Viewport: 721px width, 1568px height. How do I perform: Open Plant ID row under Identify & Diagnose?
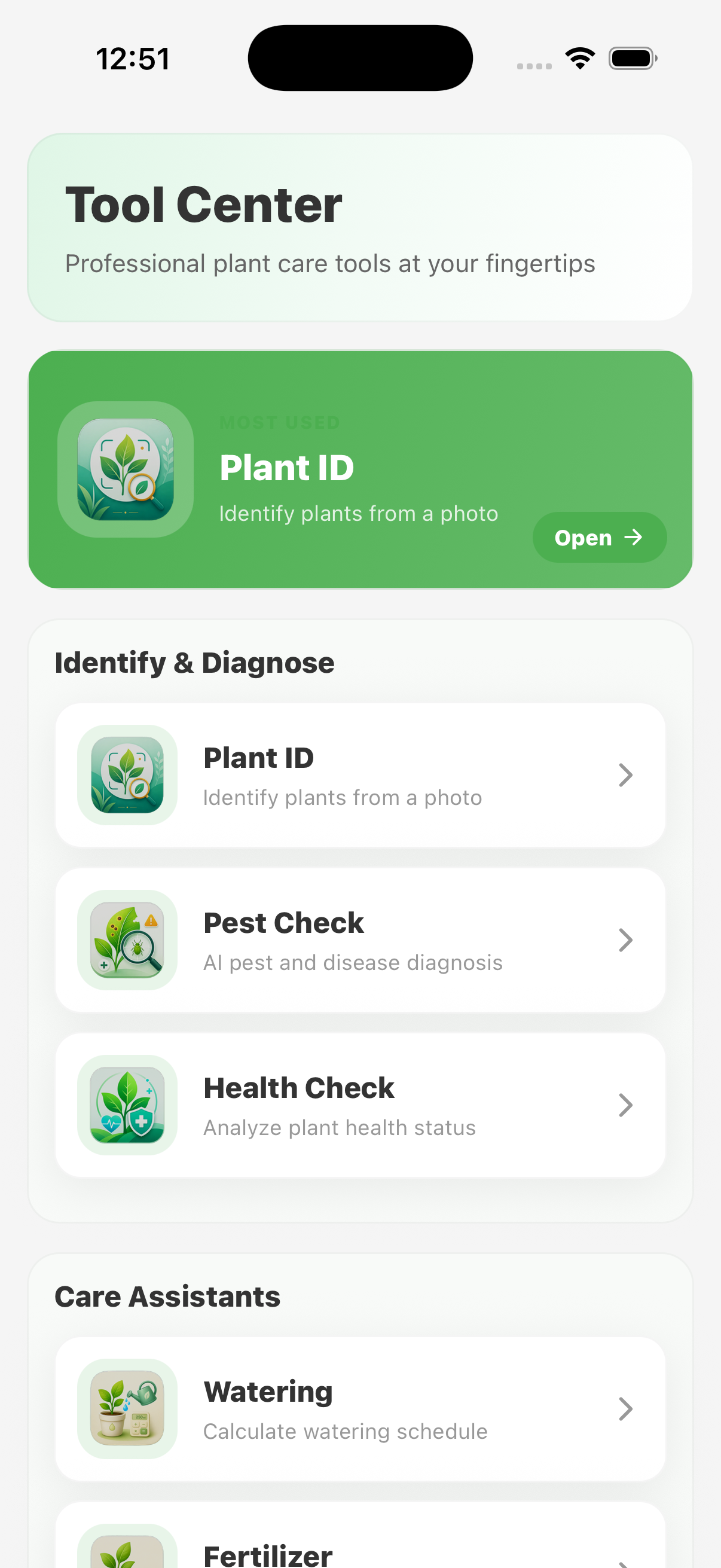tap(360, 775)
